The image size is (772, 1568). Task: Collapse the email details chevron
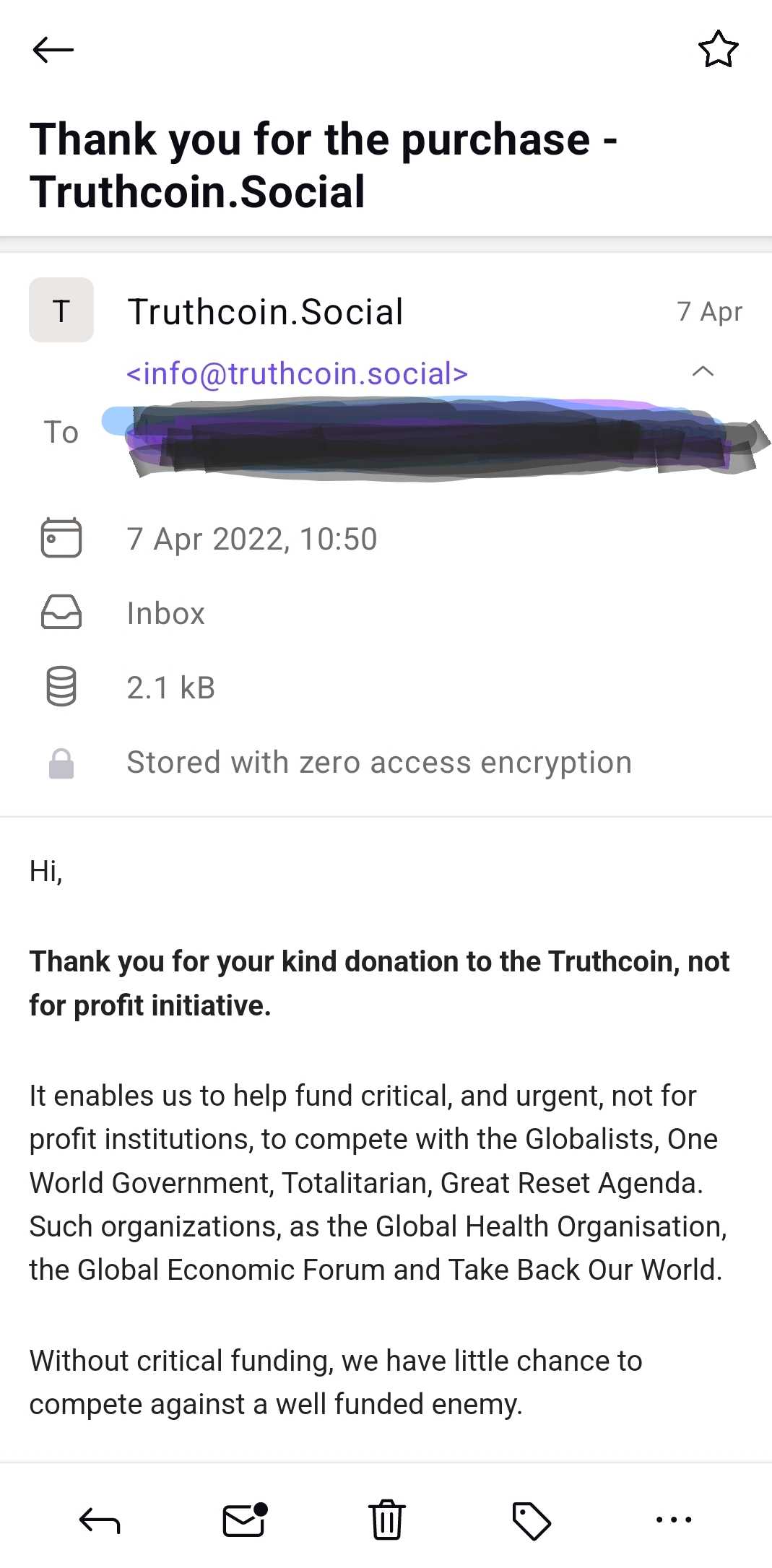(x=703, y=372)
